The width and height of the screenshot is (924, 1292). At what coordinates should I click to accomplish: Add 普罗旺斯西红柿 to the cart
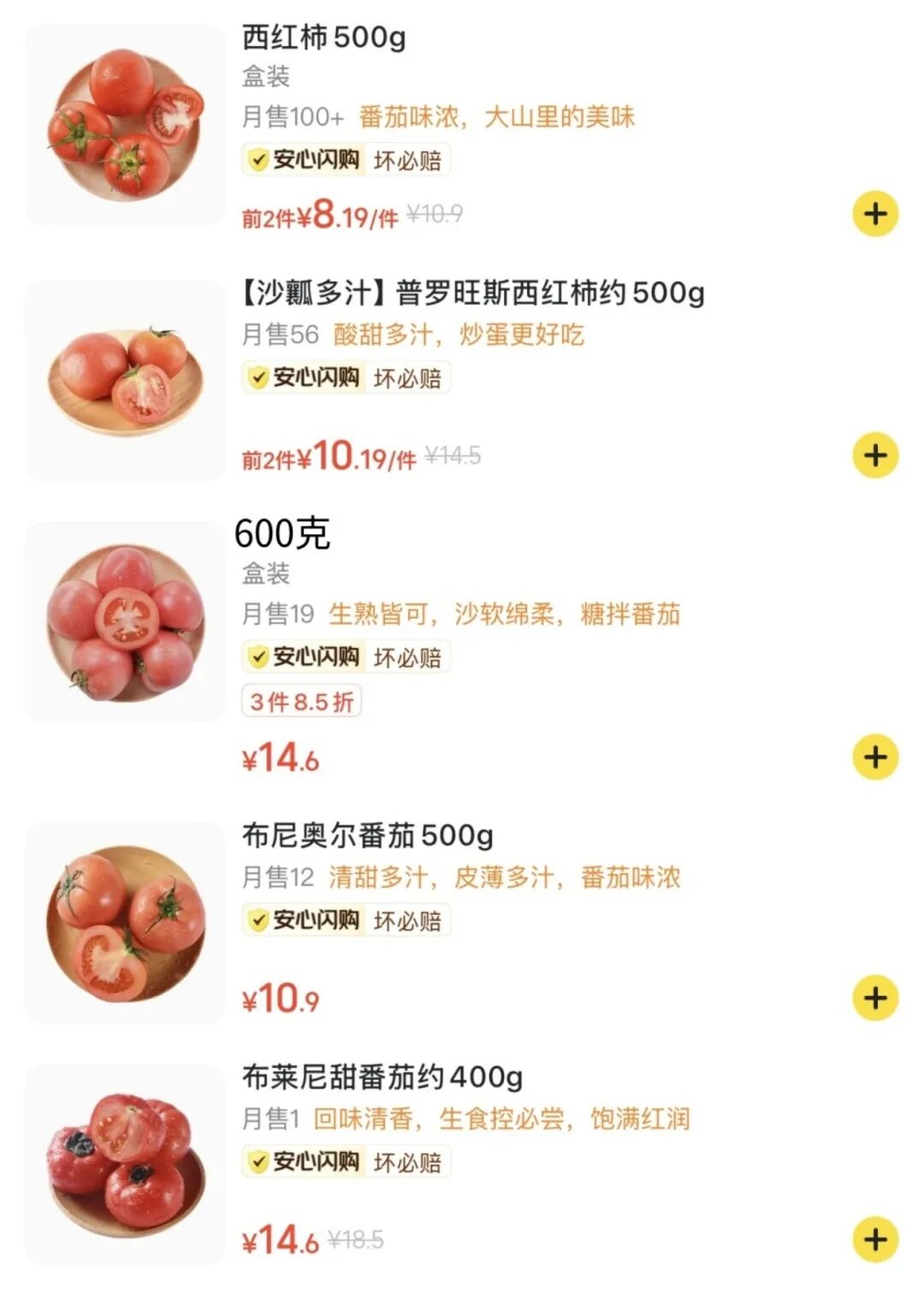click(875, 455)
